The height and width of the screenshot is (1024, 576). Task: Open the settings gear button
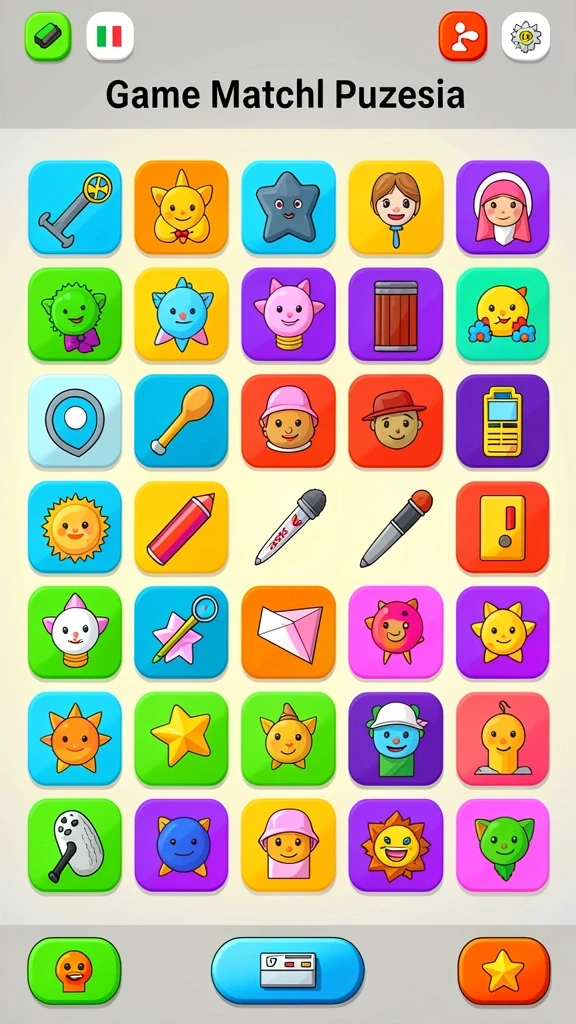526,37
